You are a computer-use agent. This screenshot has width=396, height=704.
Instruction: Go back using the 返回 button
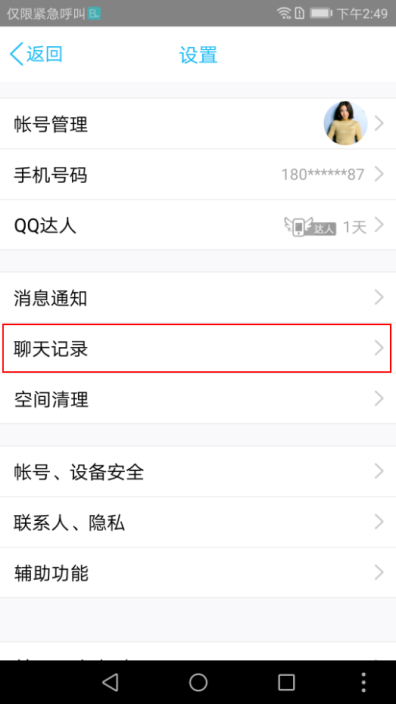pos(36,54)
